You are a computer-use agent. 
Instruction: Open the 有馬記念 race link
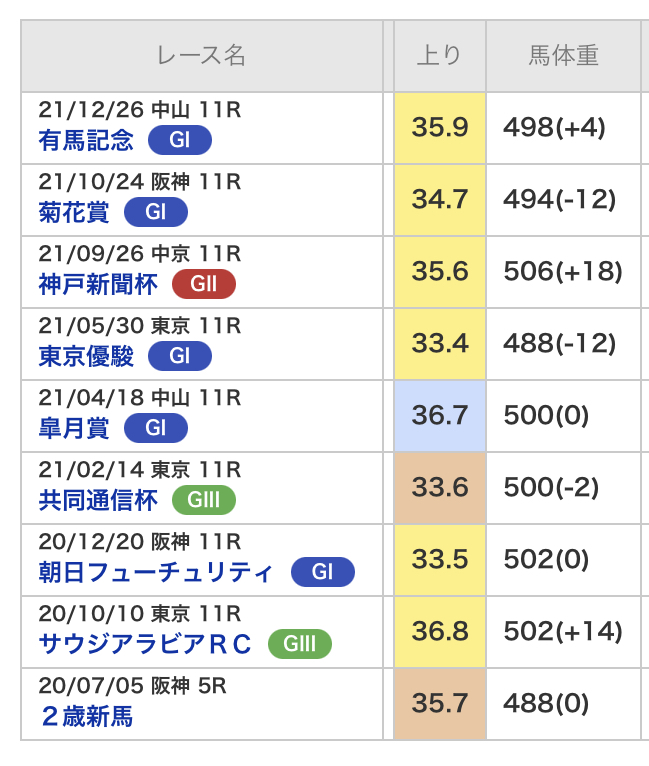(x=86, y=140)
